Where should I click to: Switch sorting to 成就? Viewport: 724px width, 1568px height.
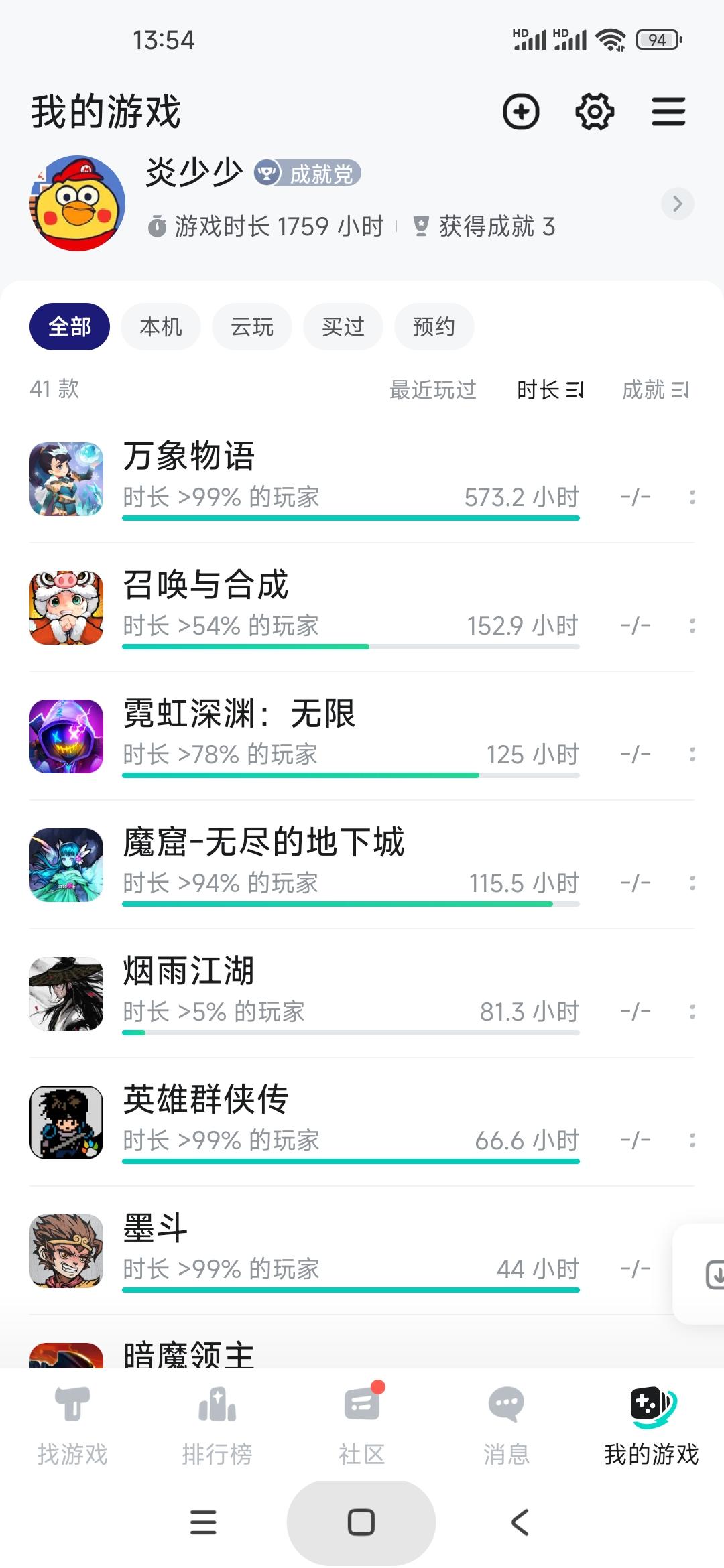click(x=656, y=390)
